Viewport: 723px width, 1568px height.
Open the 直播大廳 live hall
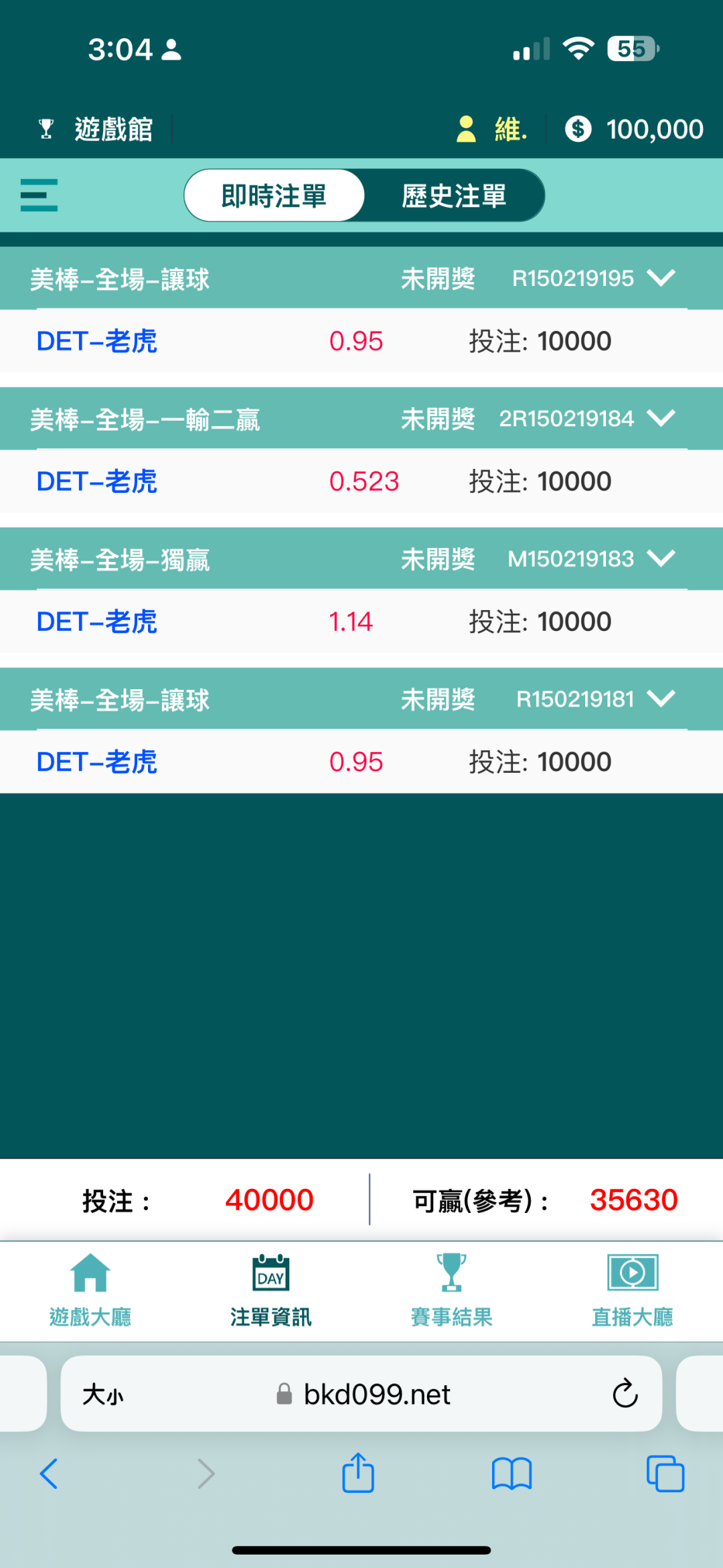click(x=633, y=1291)
